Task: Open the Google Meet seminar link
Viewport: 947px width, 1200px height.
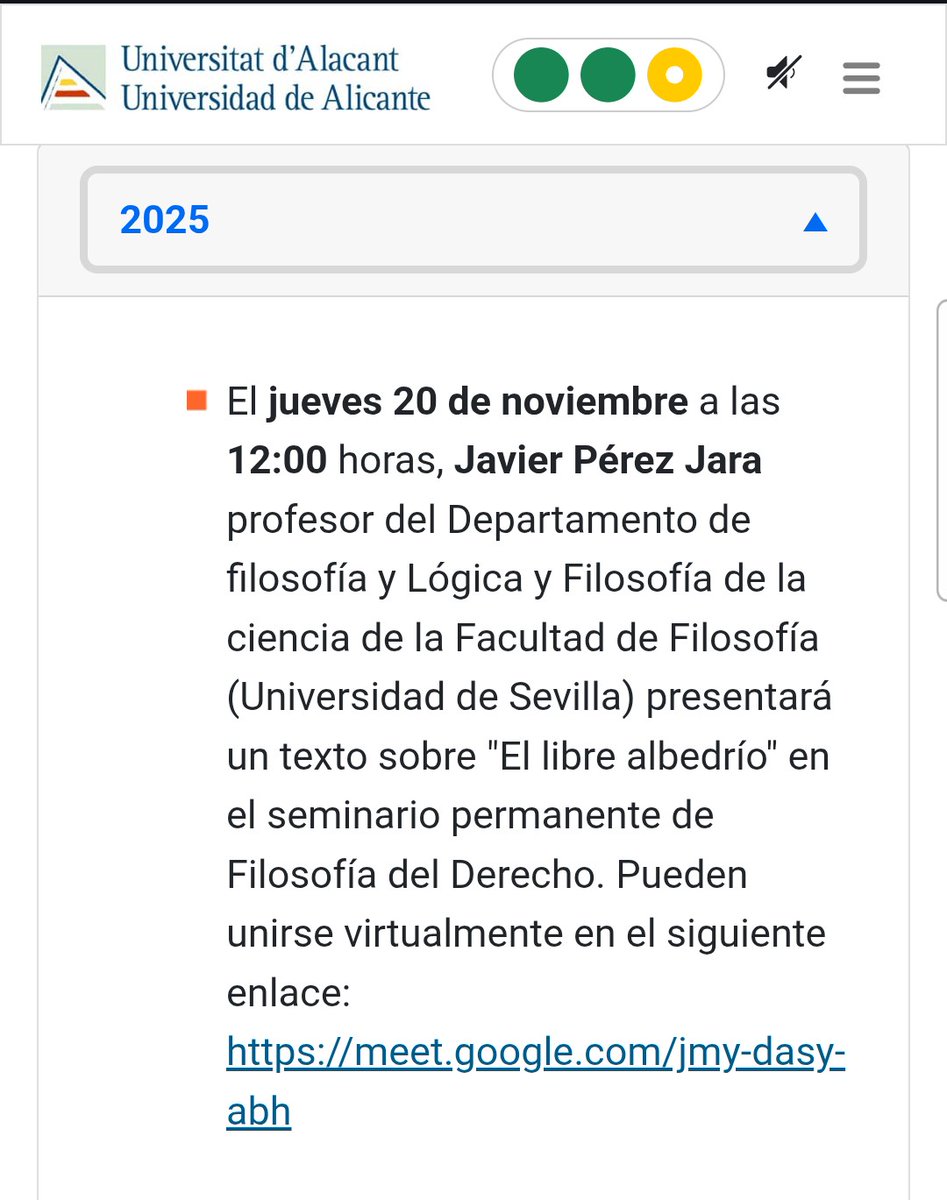Action: (535, 1053)
